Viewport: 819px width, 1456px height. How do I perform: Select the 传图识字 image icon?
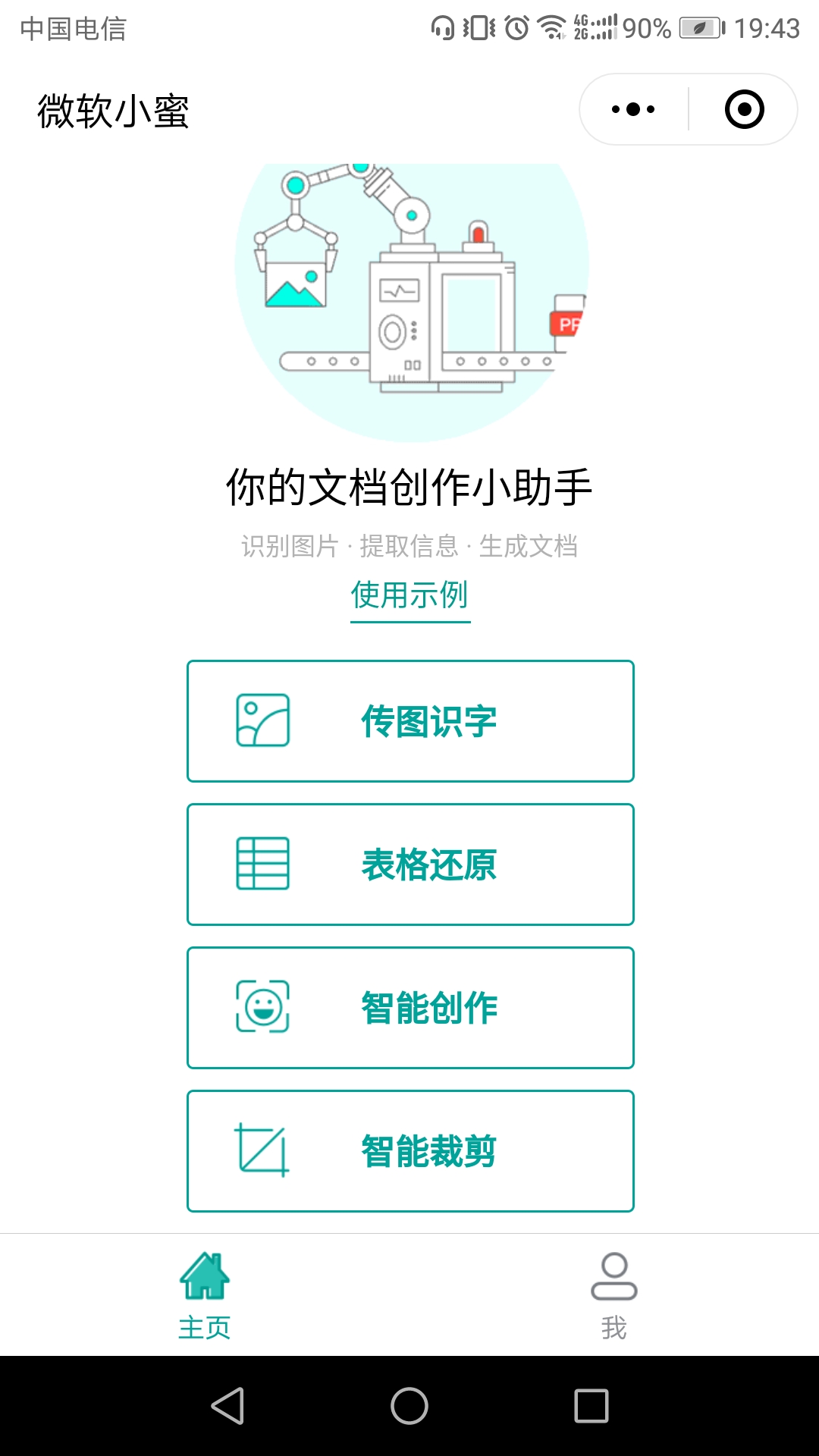(262, 720)
